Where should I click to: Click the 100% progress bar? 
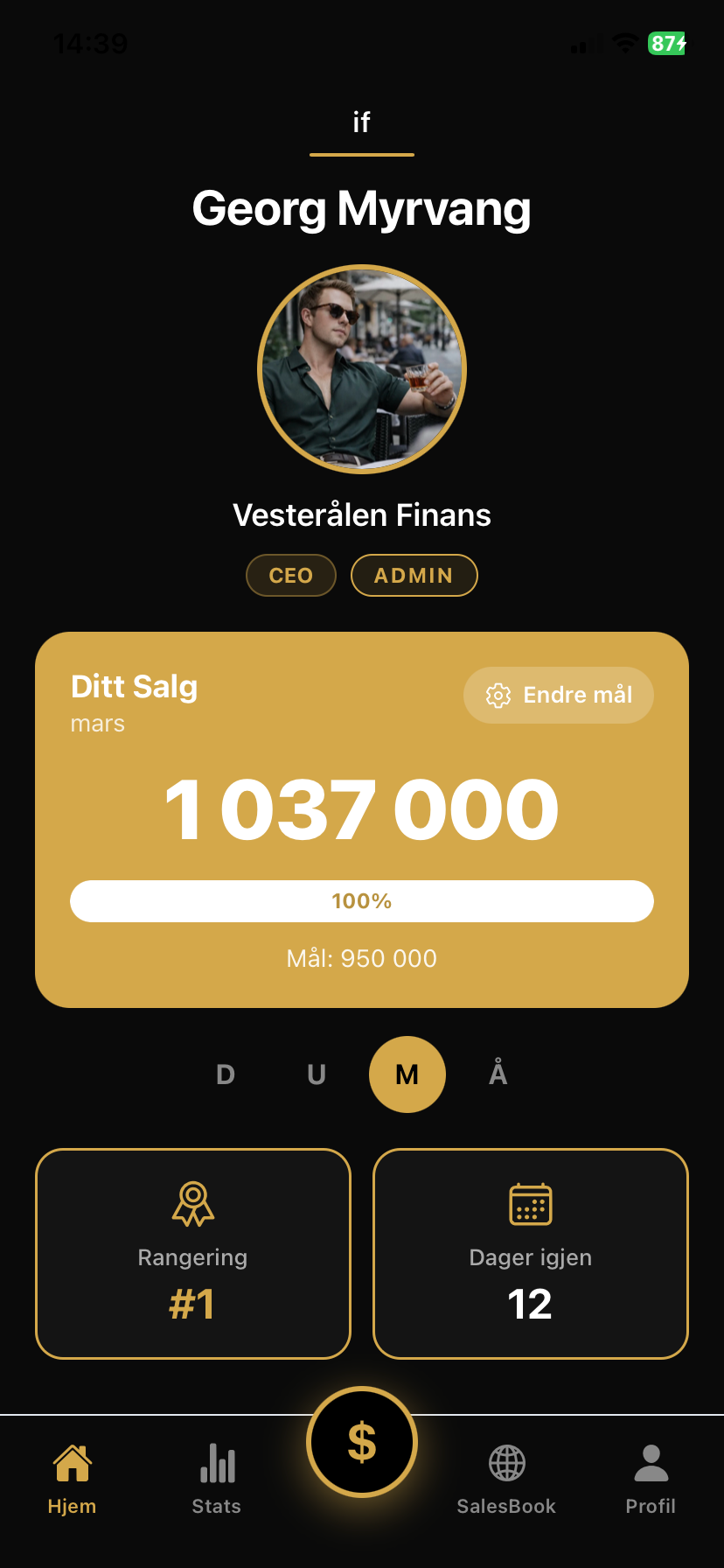point(361,900)
